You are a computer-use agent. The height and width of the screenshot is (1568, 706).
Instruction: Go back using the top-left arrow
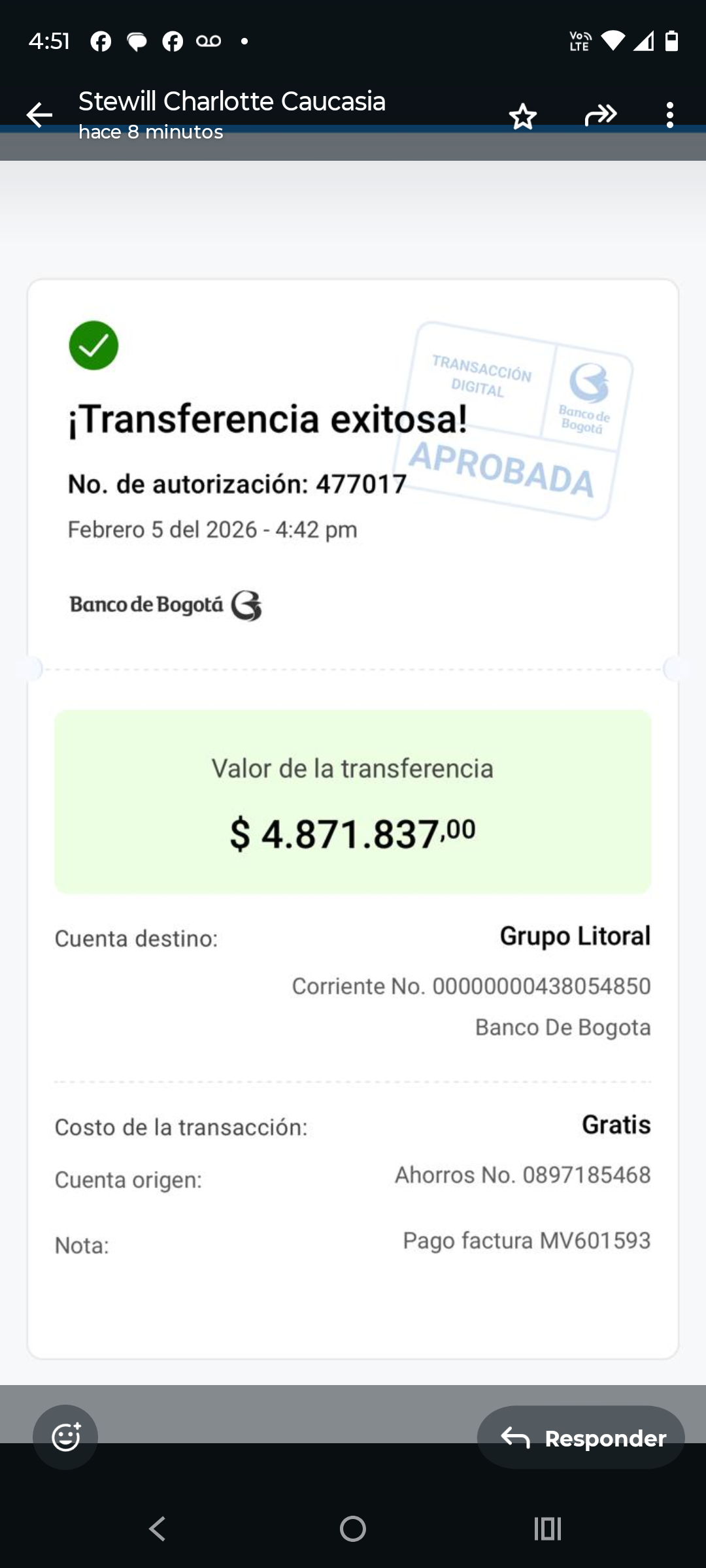tap(39, 115)
